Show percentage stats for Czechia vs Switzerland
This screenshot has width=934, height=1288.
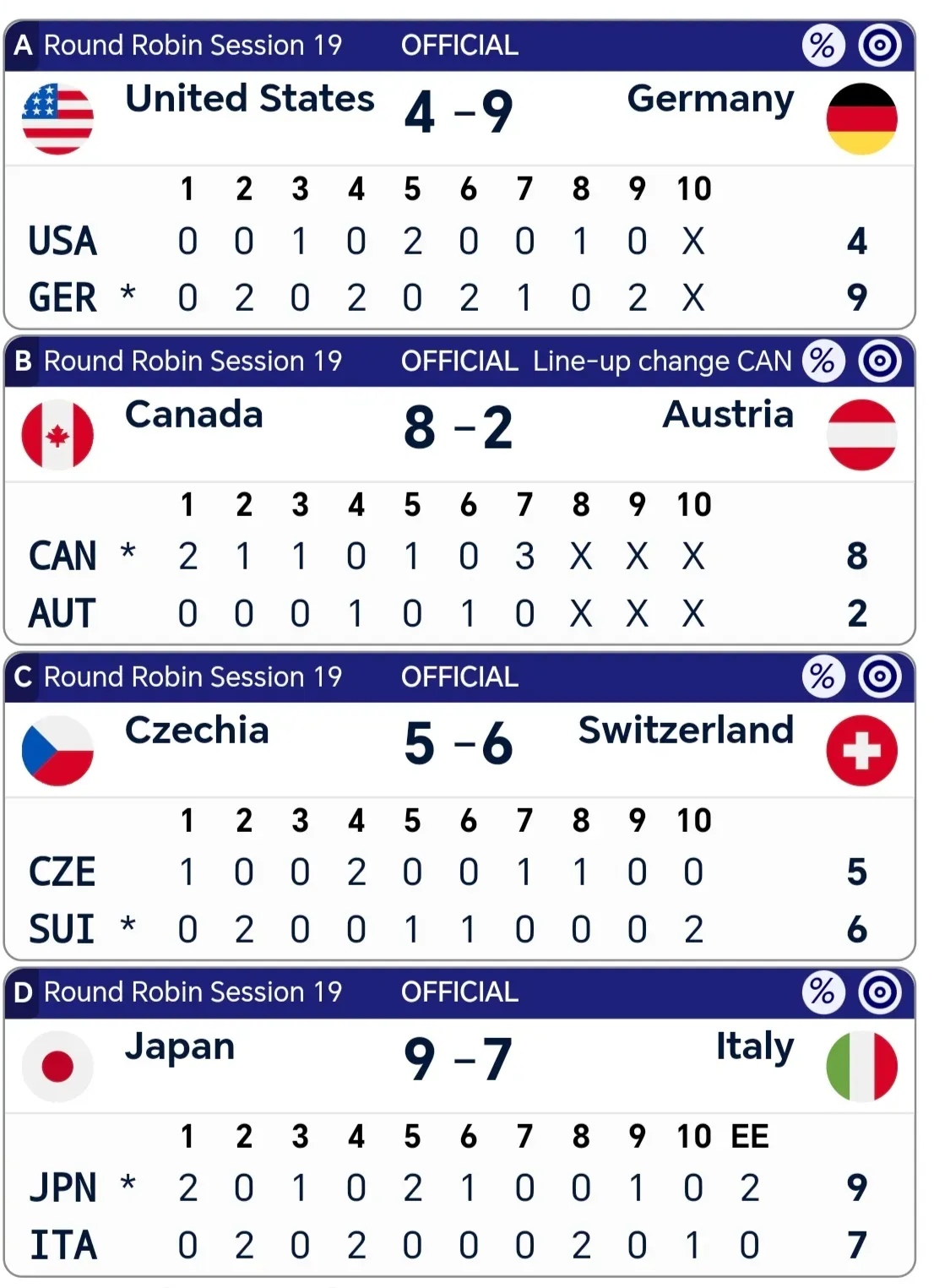click(823, 677)
